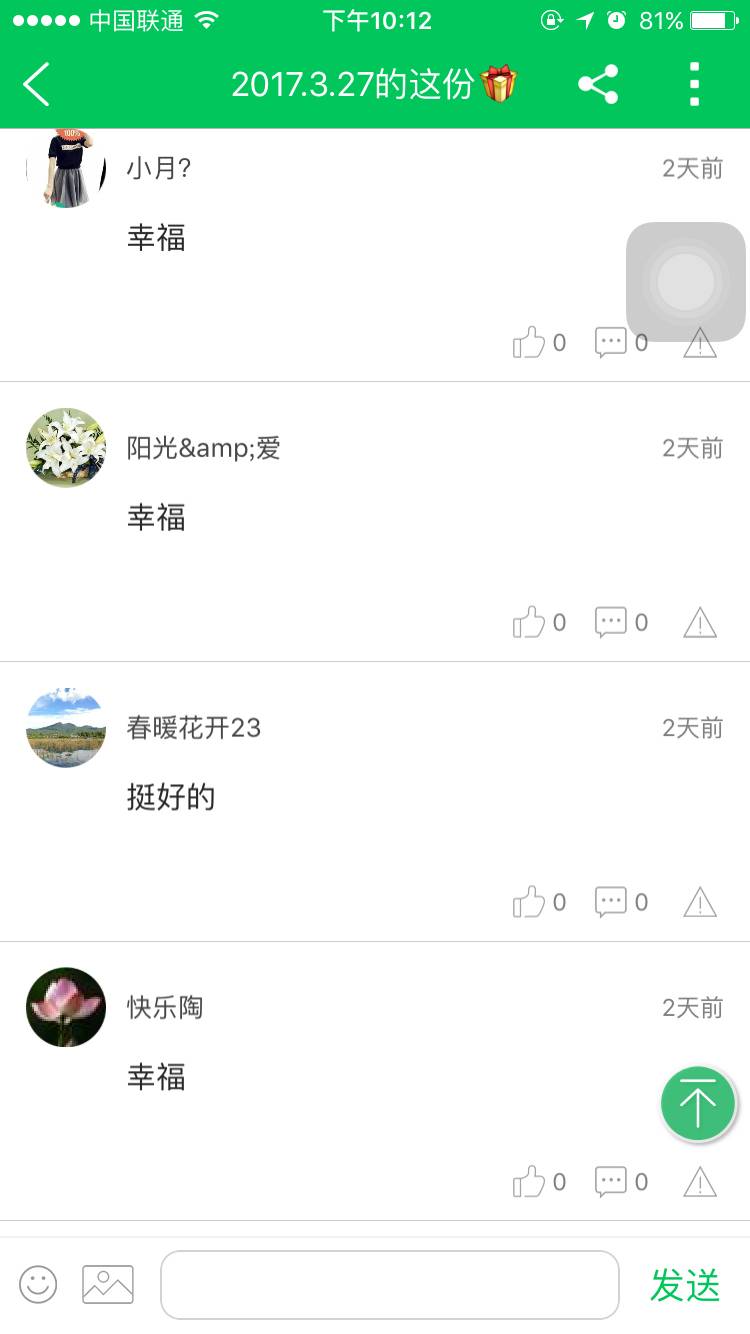This screenshot has height=1334, width=750.
Task: Reply to 春暖花开23's comment
Action: point(611,902)
